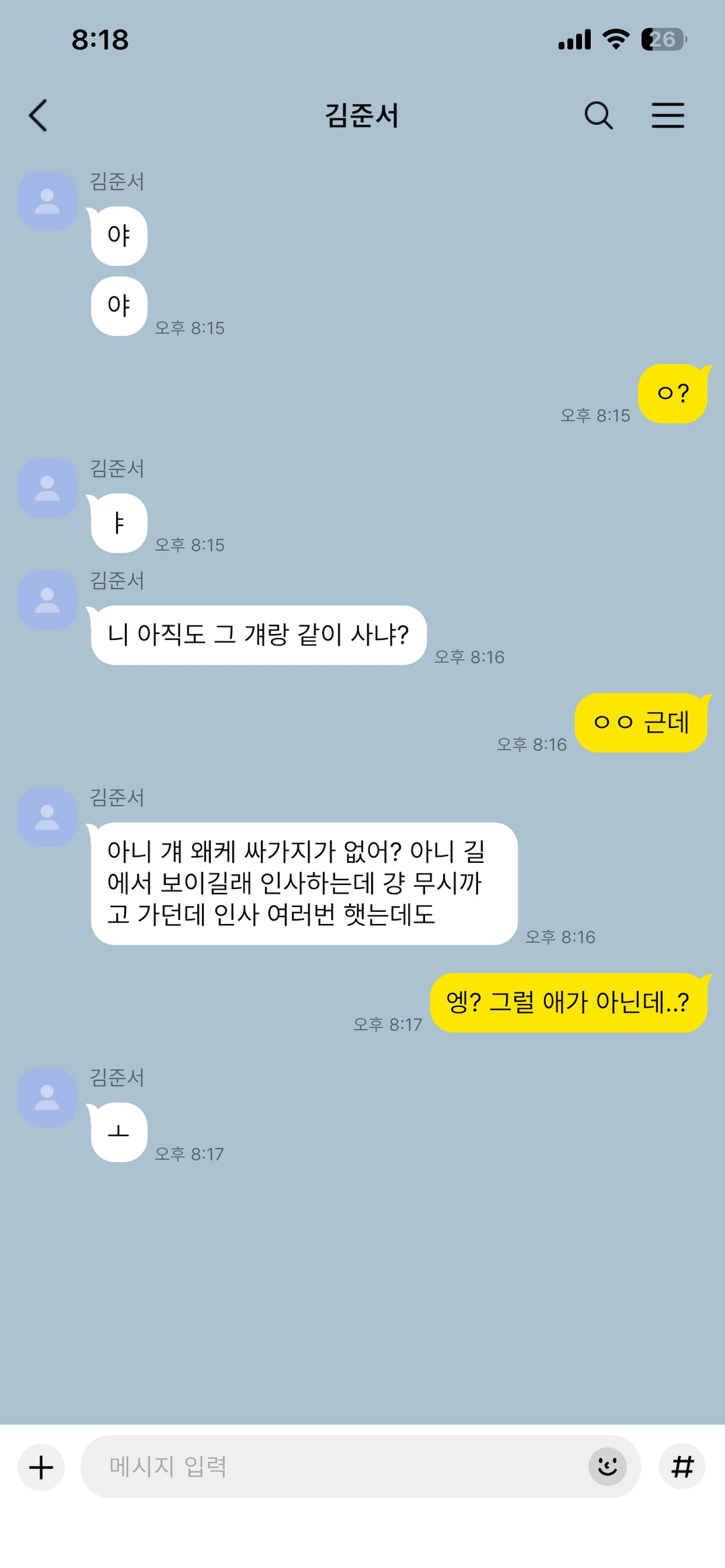725x1568 pixels.
Task: Open the chat room hamburger menu
Action: 668,115
